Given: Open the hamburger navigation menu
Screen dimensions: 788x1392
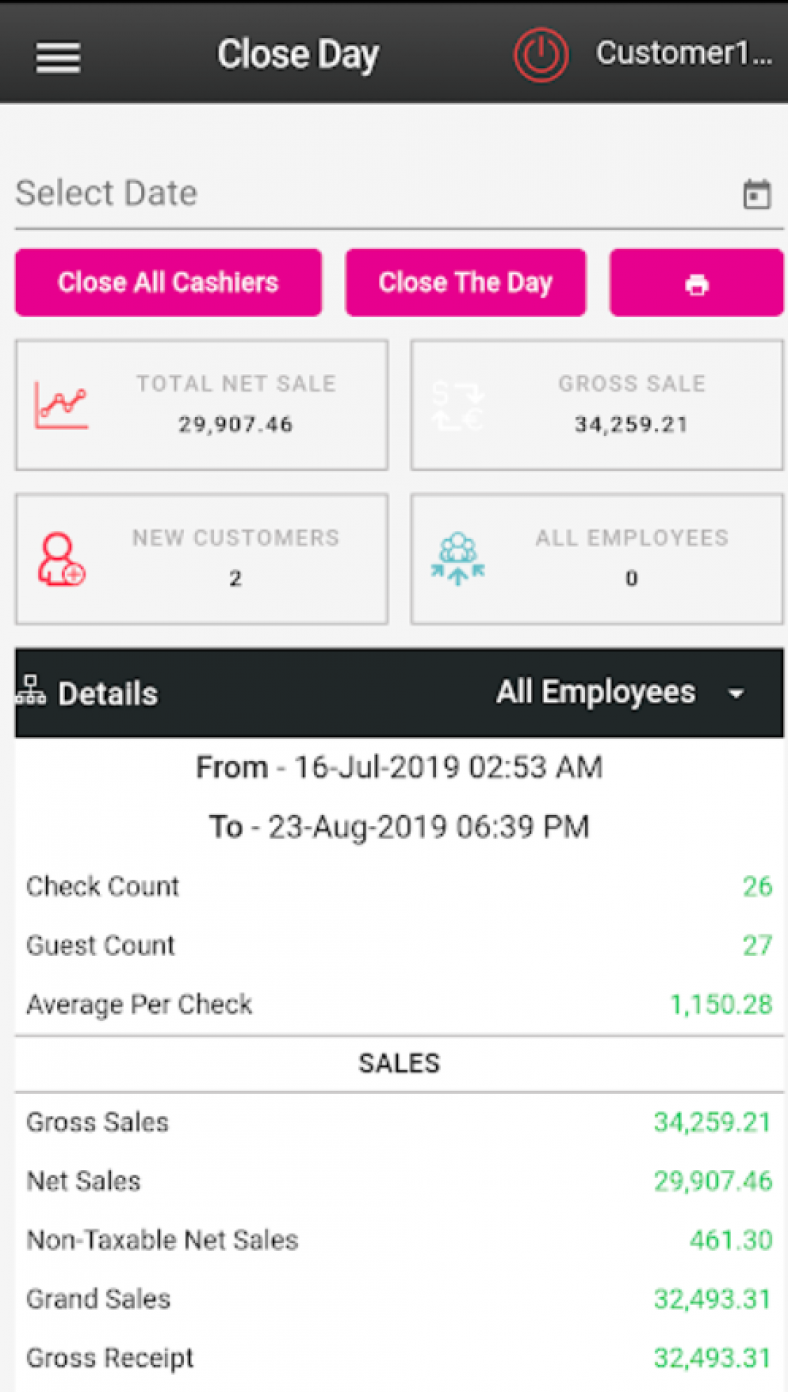Looking at the screenshot, I should point(57,57).
